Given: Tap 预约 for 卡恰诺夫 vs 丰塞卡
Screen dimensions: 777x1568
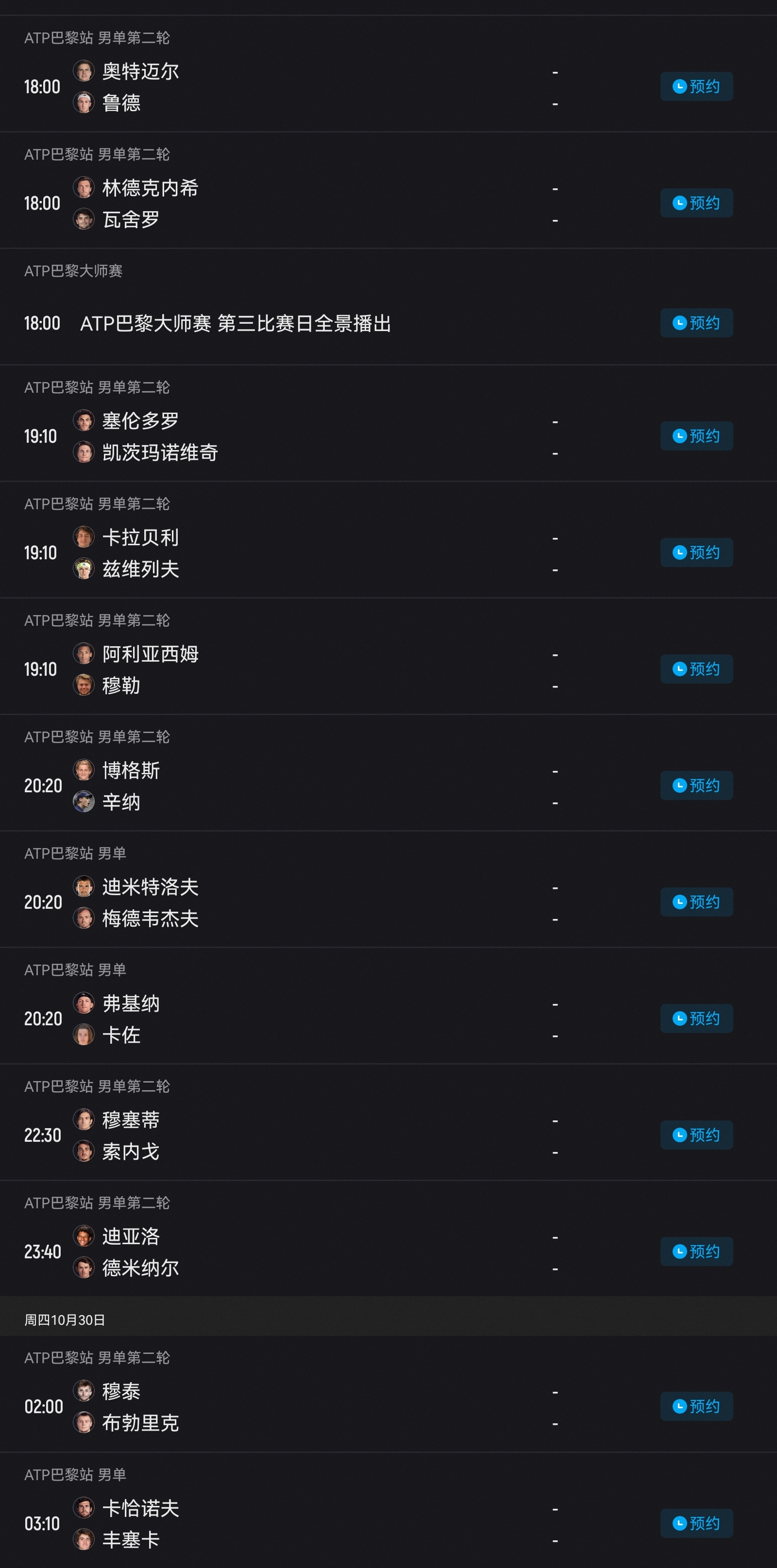Looking at the screenshot, I should click(x=696, y=1523).
